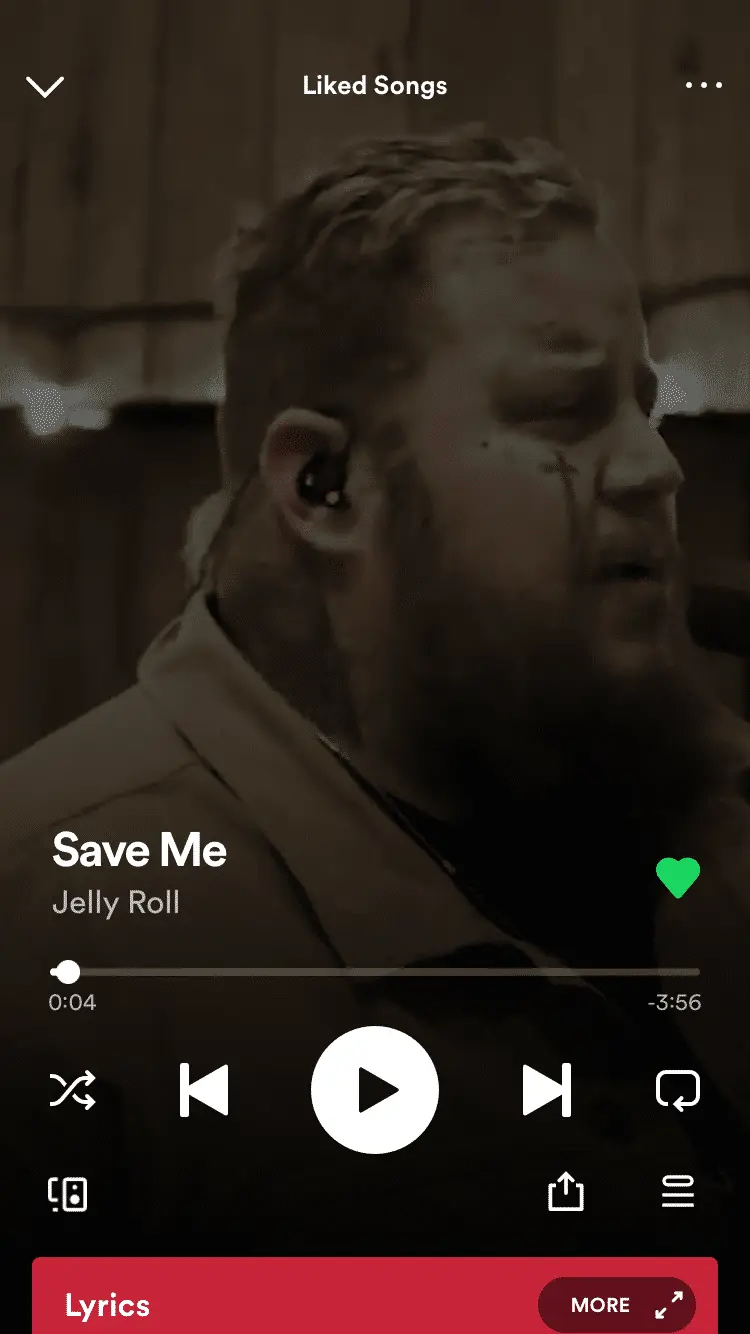Play the song Save Me
Screen dimensions: 750x1334
click(375, 1089)
